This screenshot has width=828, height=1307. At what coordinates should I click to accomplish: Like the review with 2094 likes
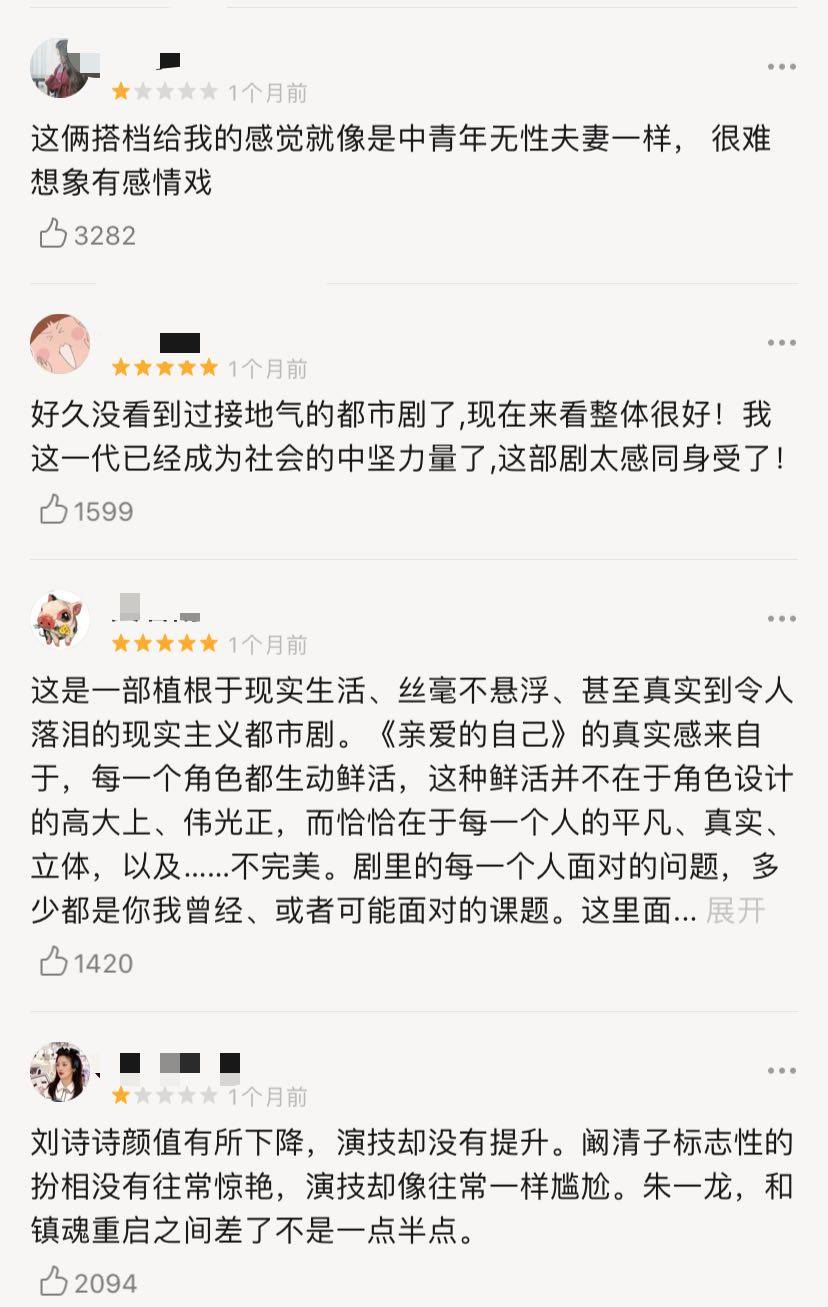coord(53,1282)
